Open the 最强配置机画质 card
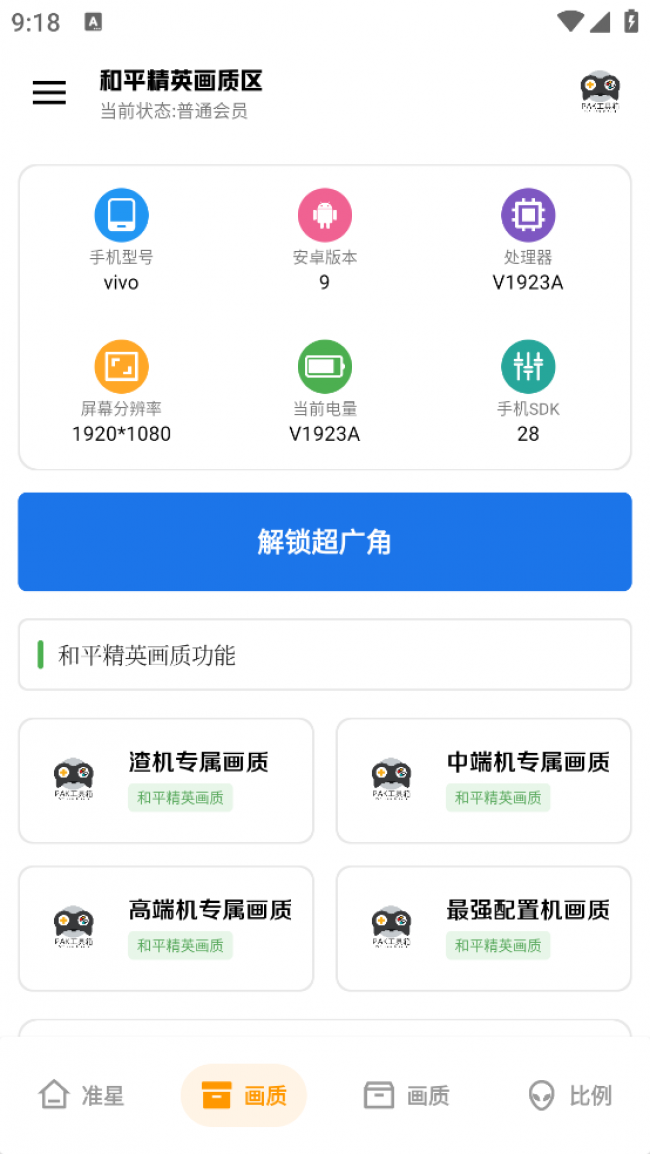The width and height of the screenshot is (650, 1154). [x=483, y=929]
